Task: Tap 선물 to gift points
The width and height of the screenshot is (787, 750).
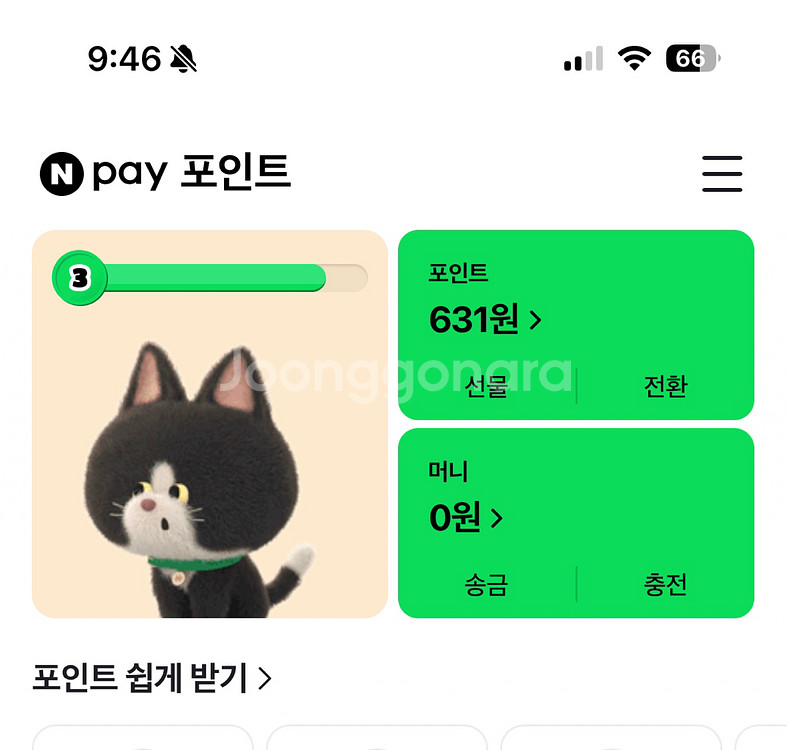Action: [487, 386]
